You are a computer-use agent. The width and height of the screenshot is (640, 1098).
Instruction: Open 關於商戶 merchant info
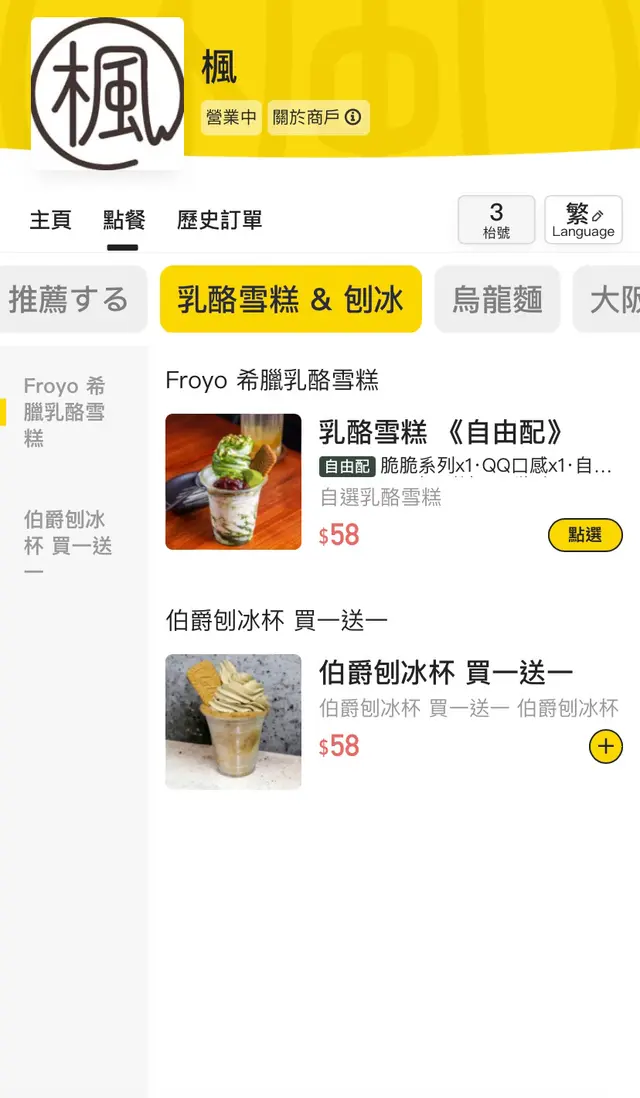click(x=318, y=117)
